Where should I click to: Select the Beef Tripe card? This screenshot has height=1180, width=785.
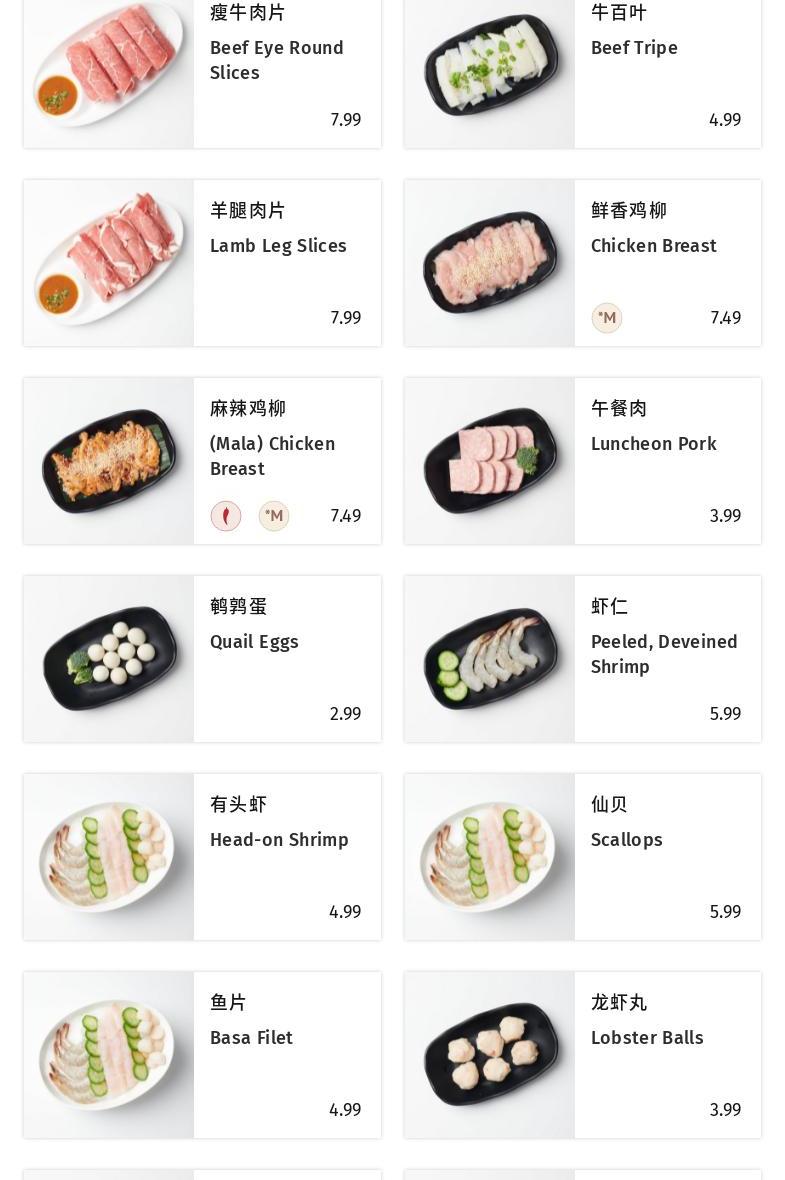[x=634, y=48]
